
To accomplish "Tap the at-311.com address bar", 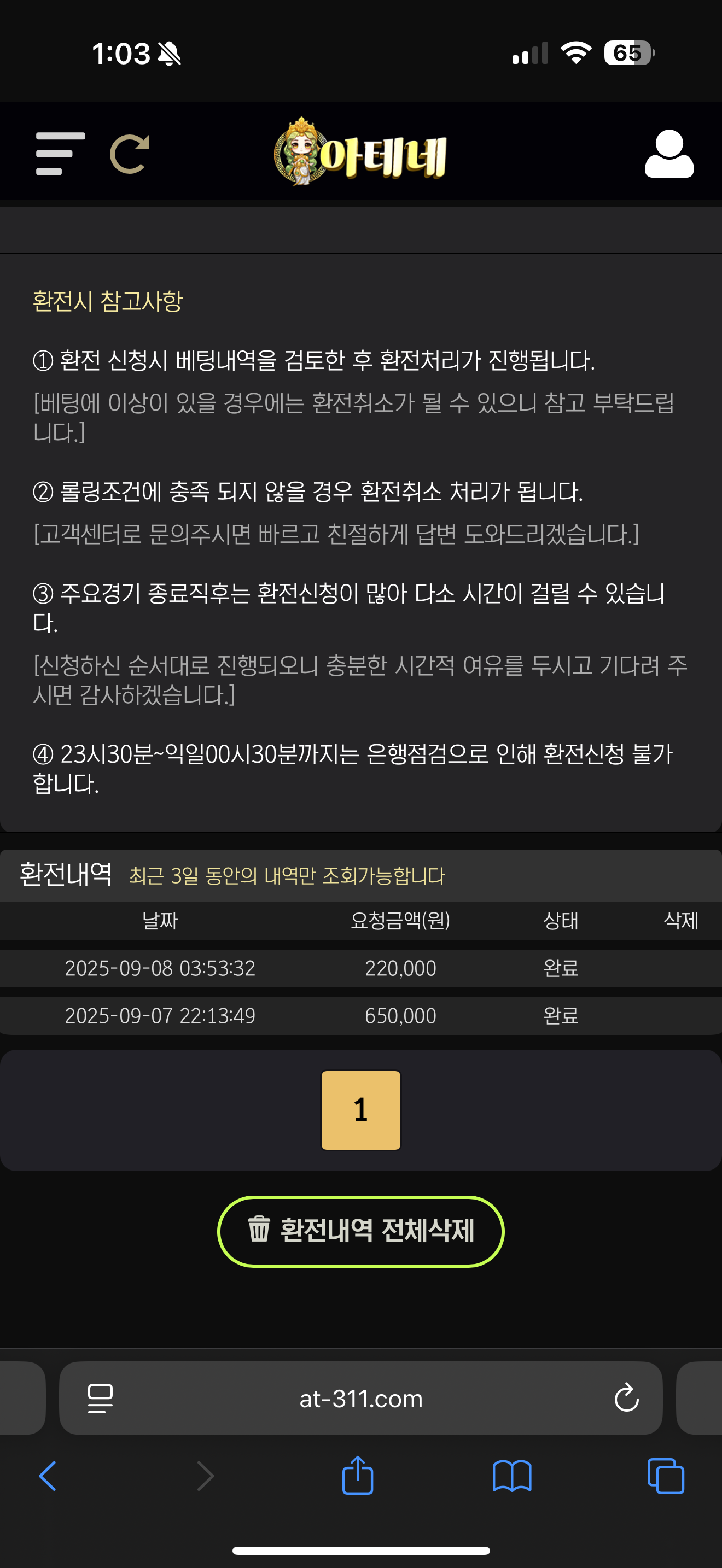I will tap(360, 1398).
